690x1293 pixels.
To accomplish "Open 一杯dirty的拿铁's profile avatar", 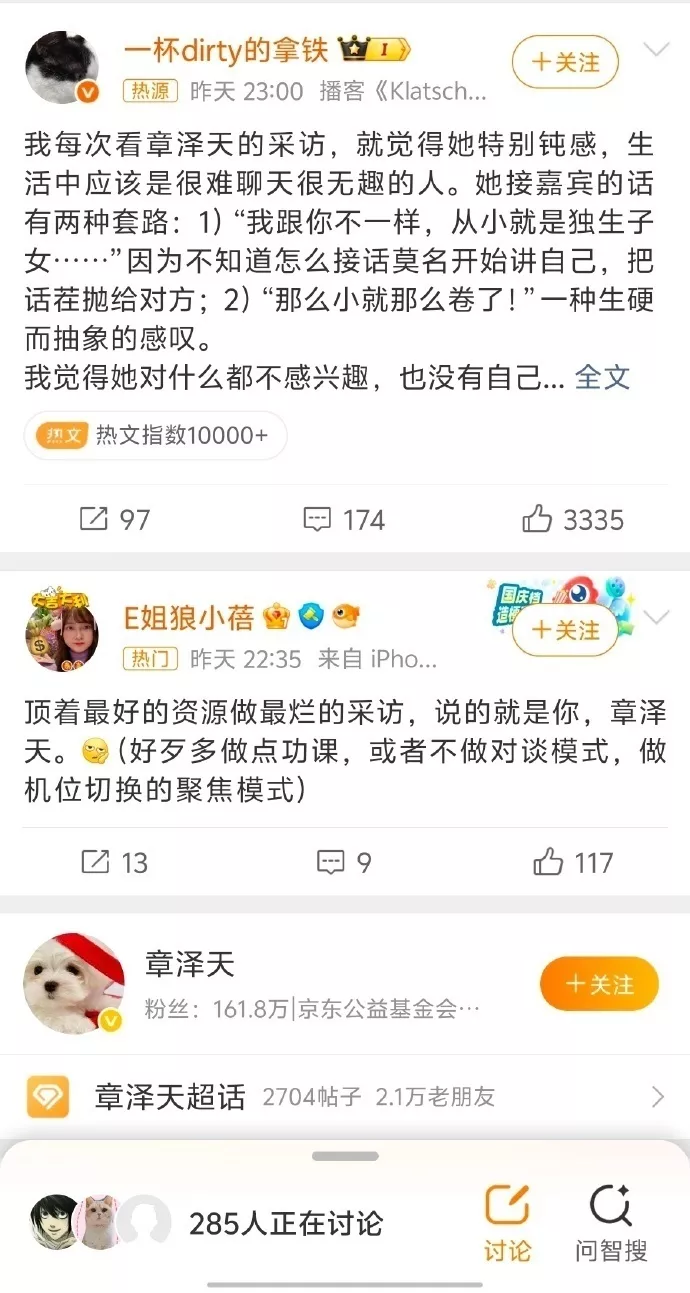I will pyautogui.click(x=62, y=67).
